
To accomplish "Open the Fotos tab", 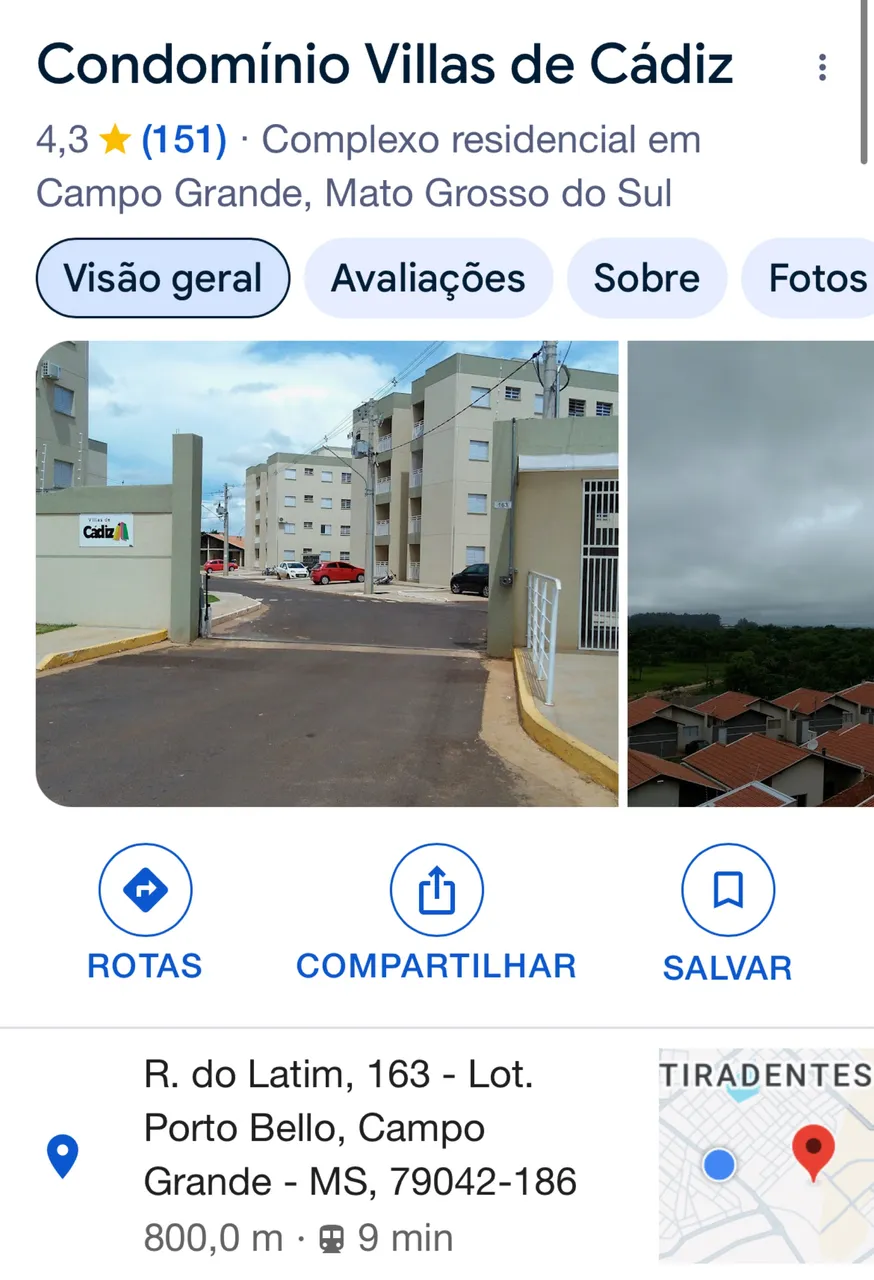I will click(x=810, y=278).
